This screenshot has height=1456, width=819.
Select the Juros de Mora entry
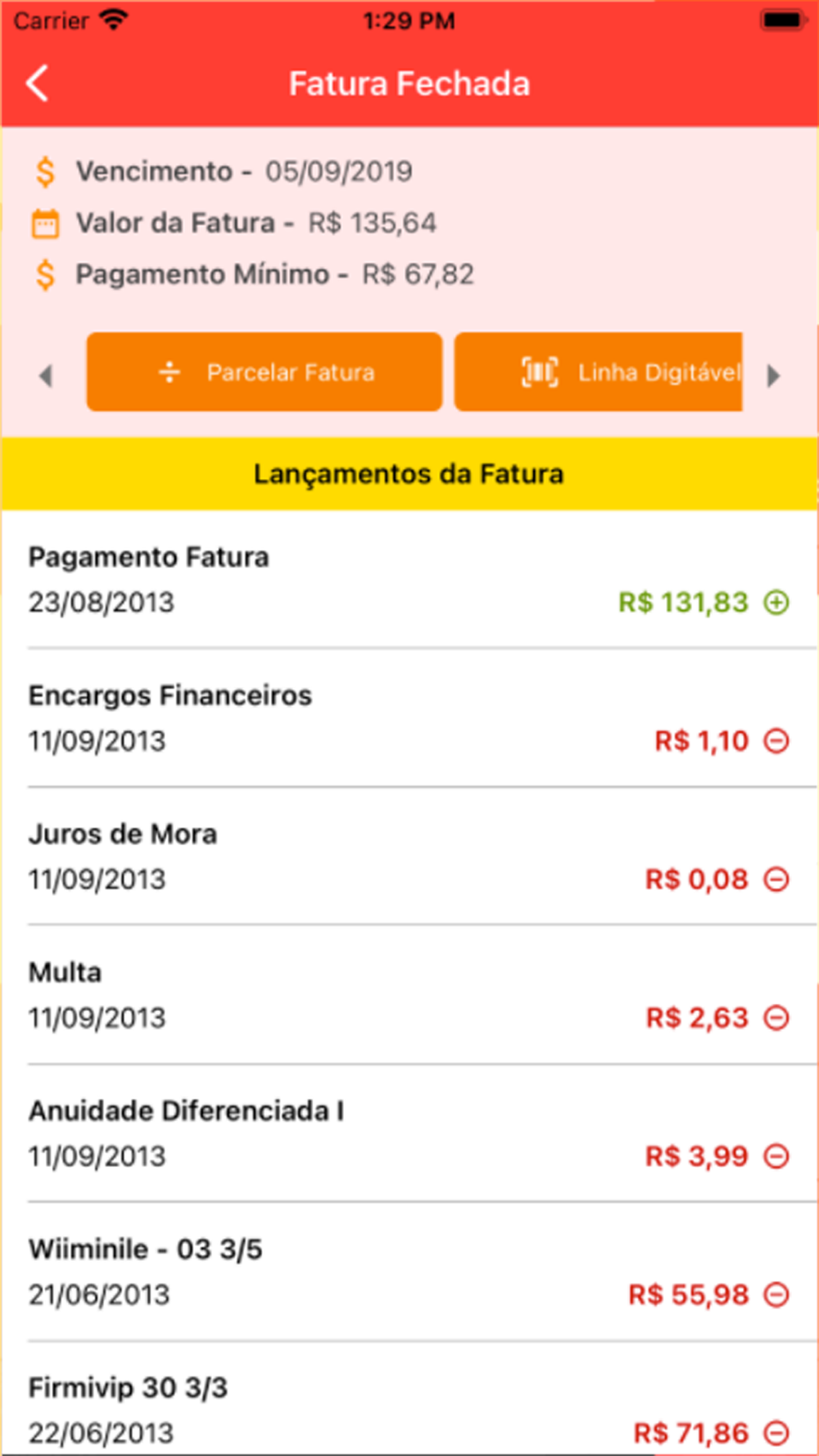409,857
